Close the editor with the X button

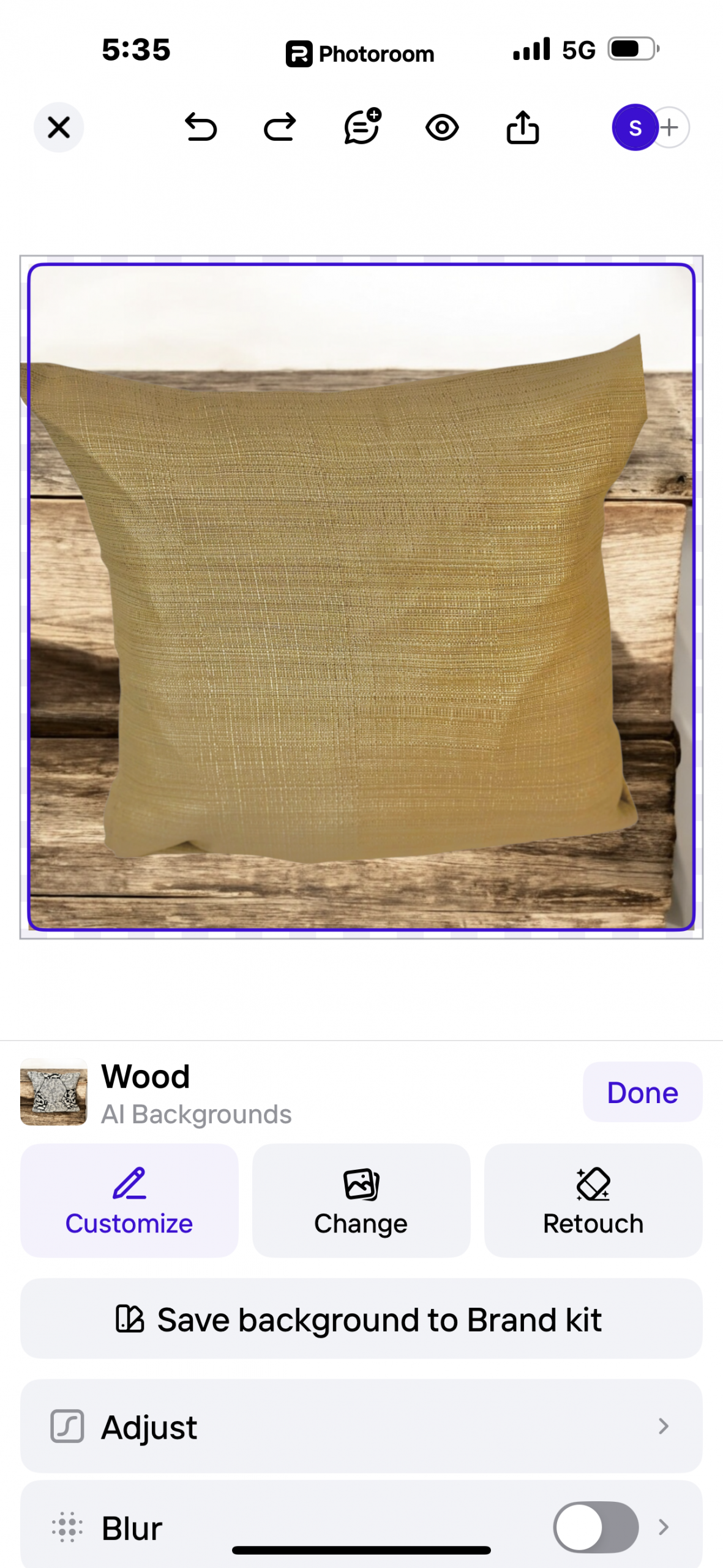pyautogui.click(x=59, y=127)
